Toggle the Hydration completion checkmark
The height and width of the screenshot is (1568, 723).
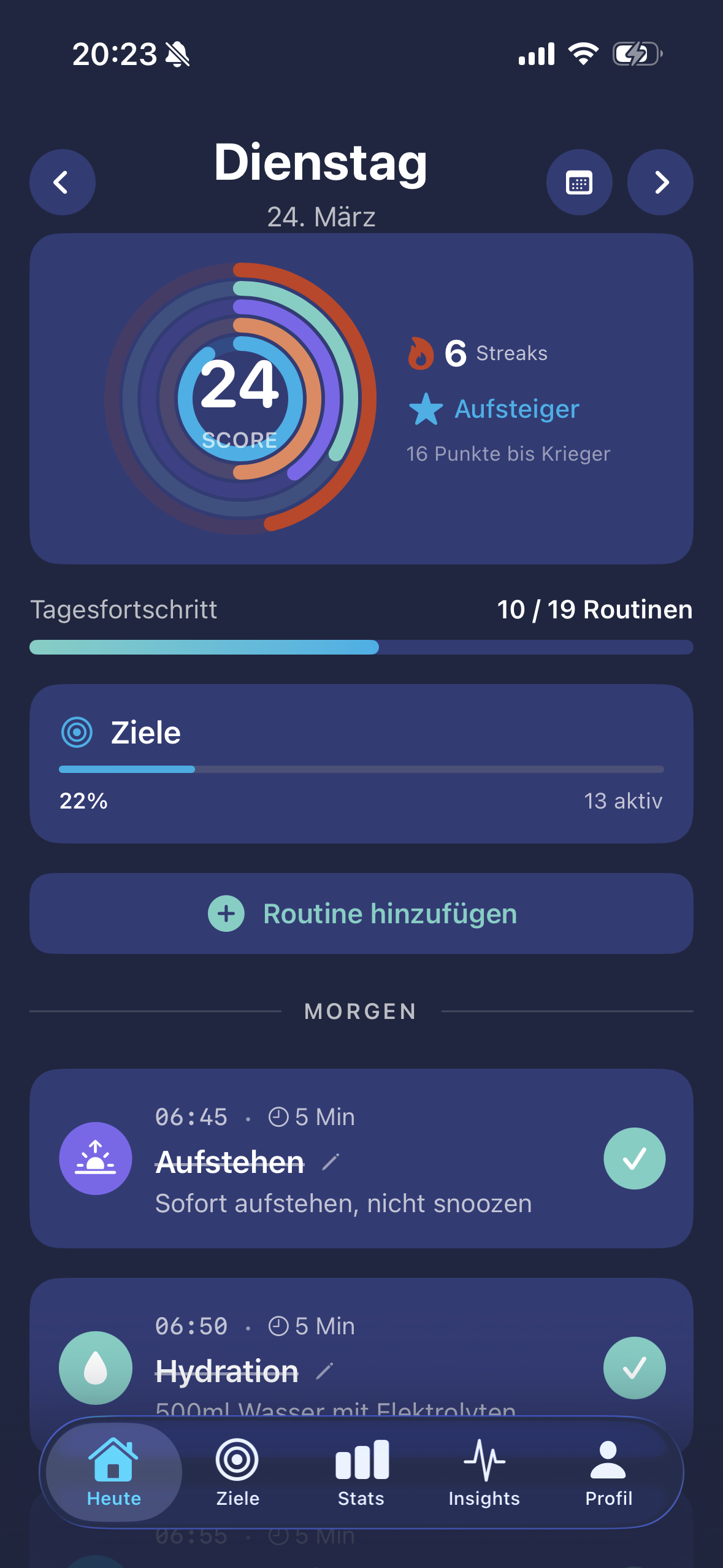635,1367
